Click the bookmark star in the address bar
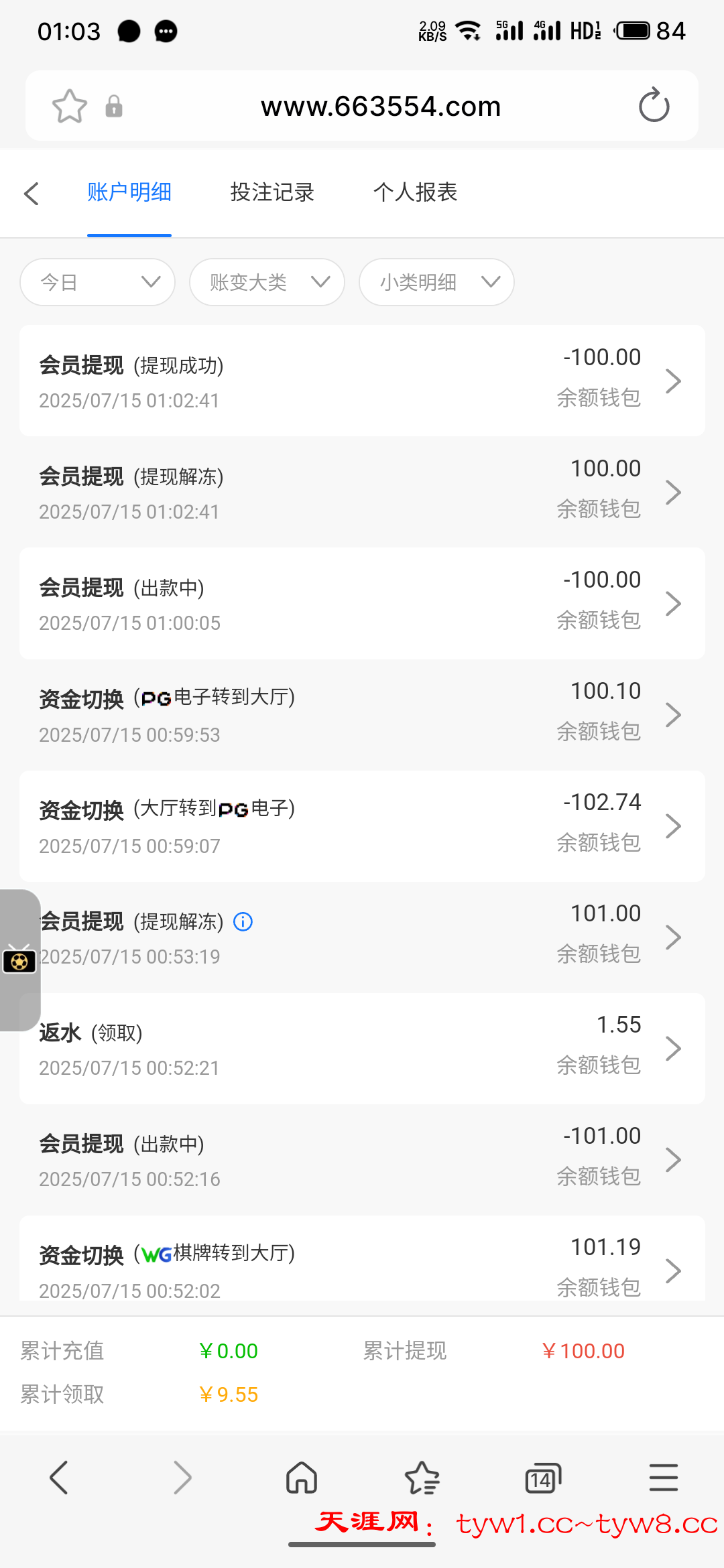724x1568 pixels. (x=69, y=106)
